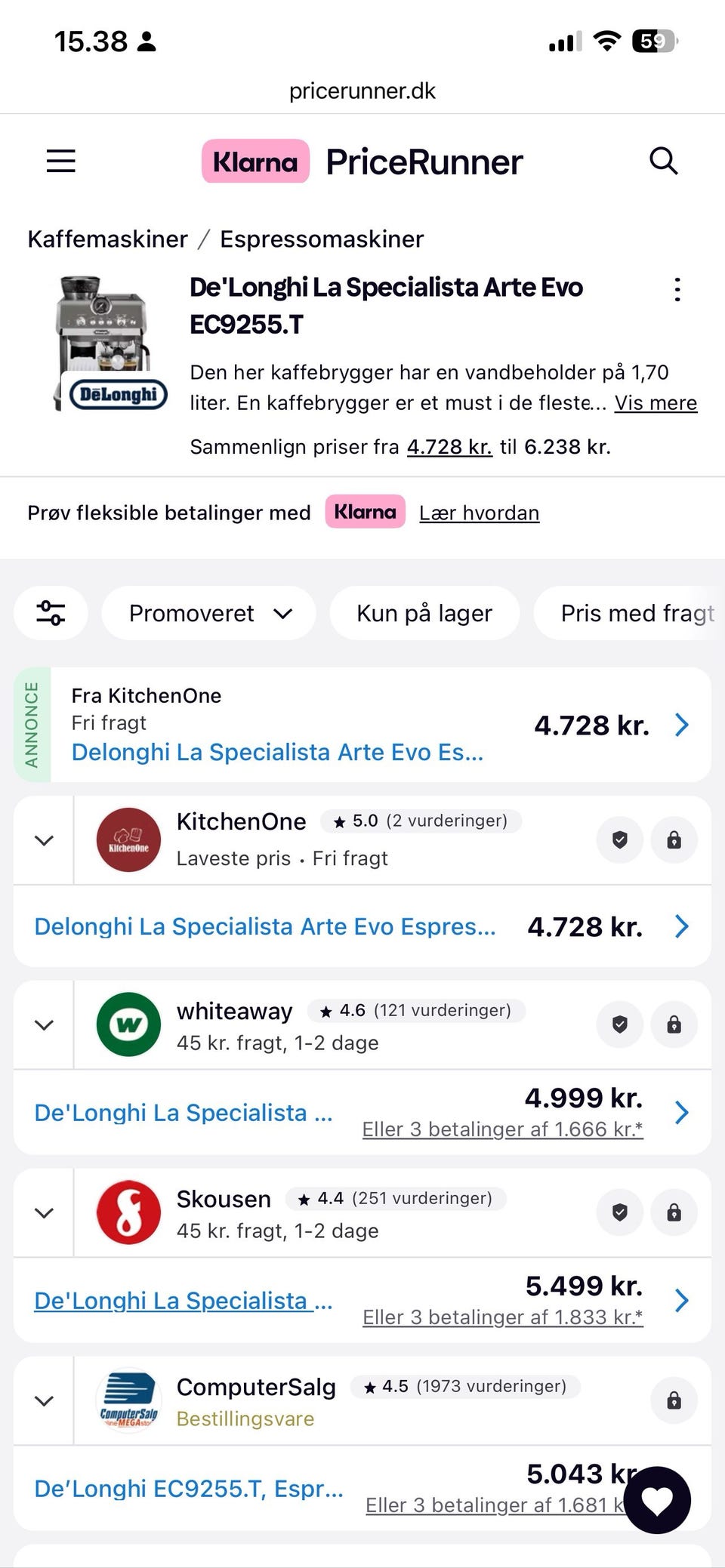
Task: Click the lock icon on the whiteaway row
Action: 674,1024
